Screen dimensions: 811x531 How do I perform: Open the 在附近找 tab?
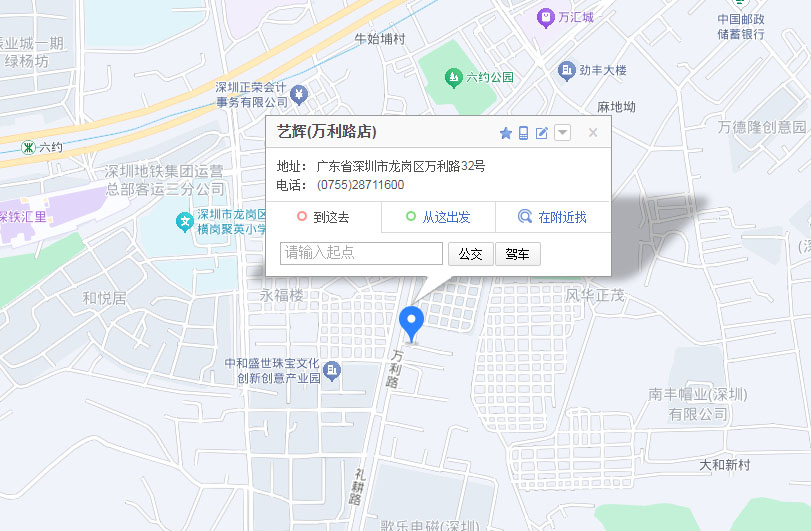click(553, 217)
